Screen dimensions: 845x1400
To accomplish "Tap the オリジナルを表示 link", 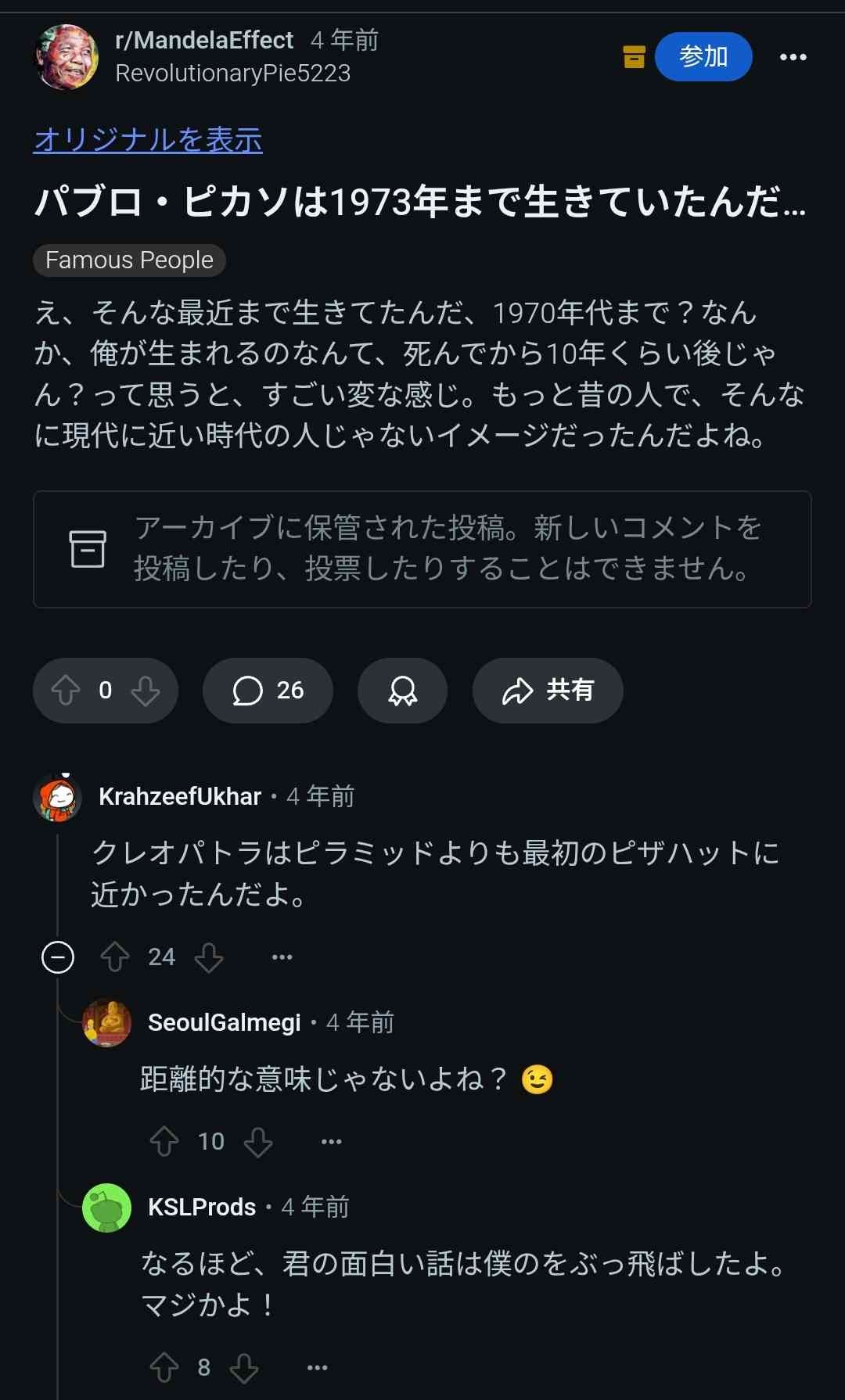I will point(148,140).
